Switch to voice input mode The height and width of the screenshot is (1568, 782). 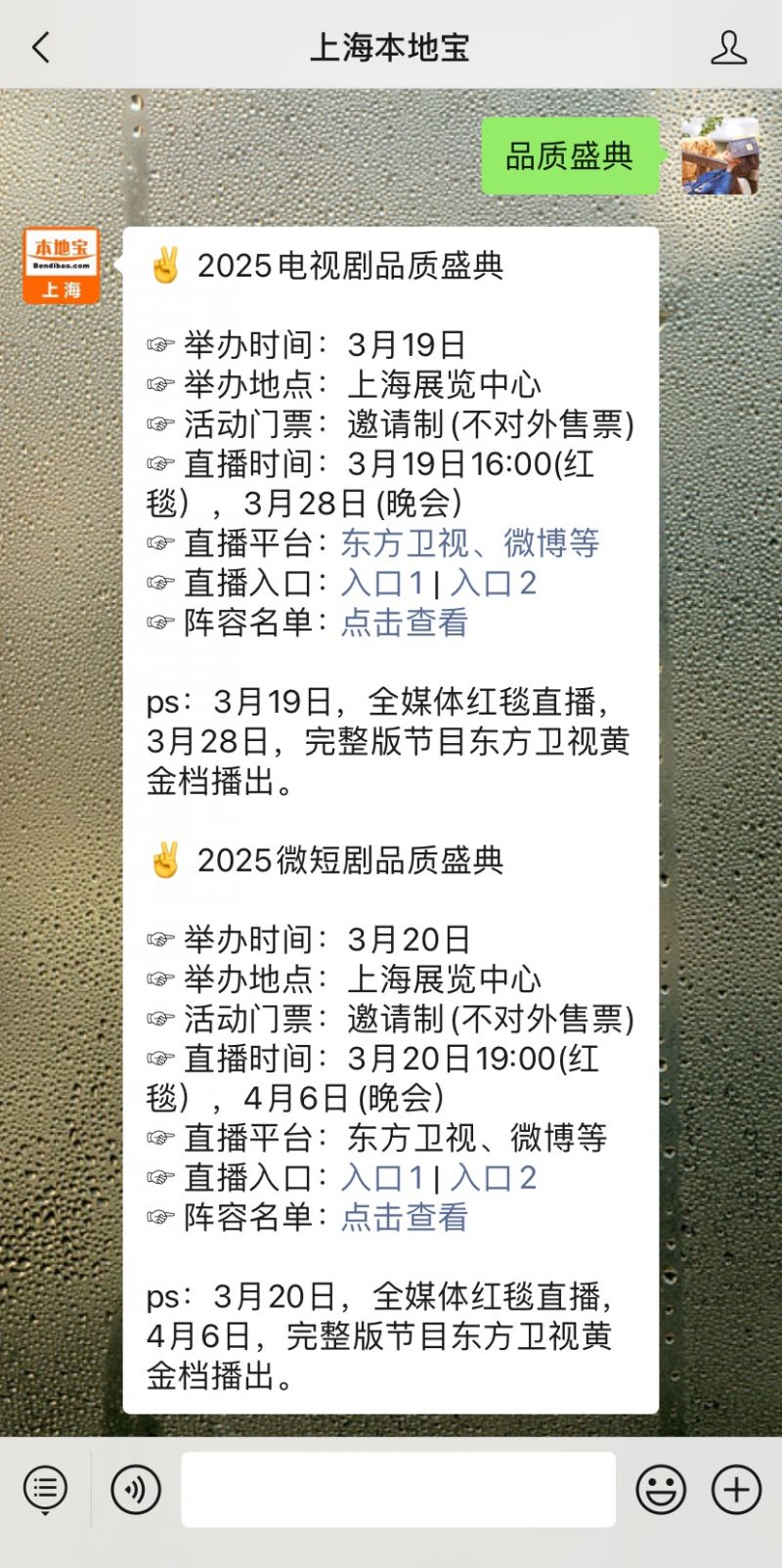click(x=136, y=1490)
